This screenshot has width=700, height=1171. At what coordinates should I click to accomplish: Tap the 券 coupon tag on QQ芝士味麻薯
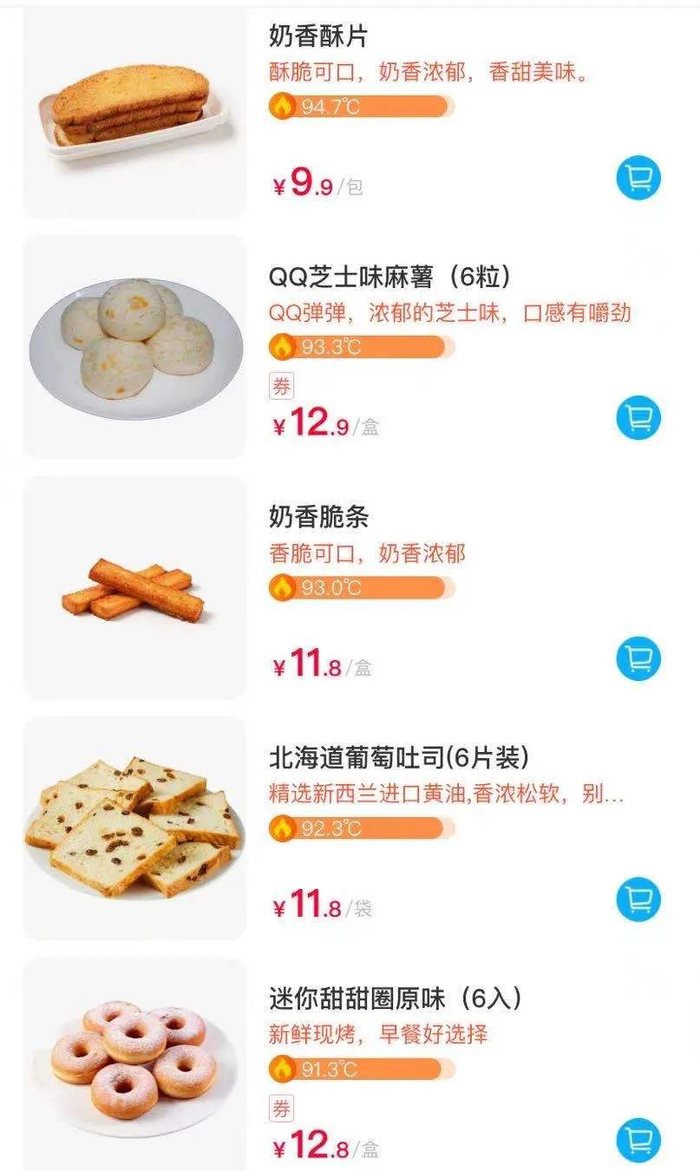282,386
